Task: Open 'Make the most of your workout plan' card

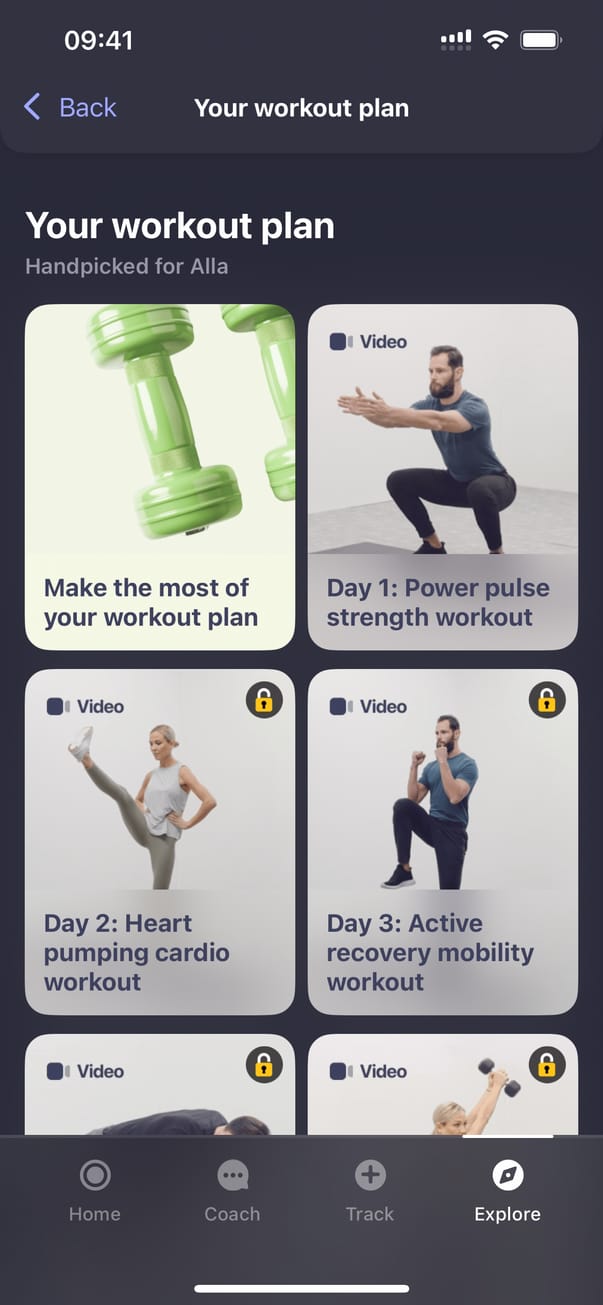Action: (x=160, y=477)
